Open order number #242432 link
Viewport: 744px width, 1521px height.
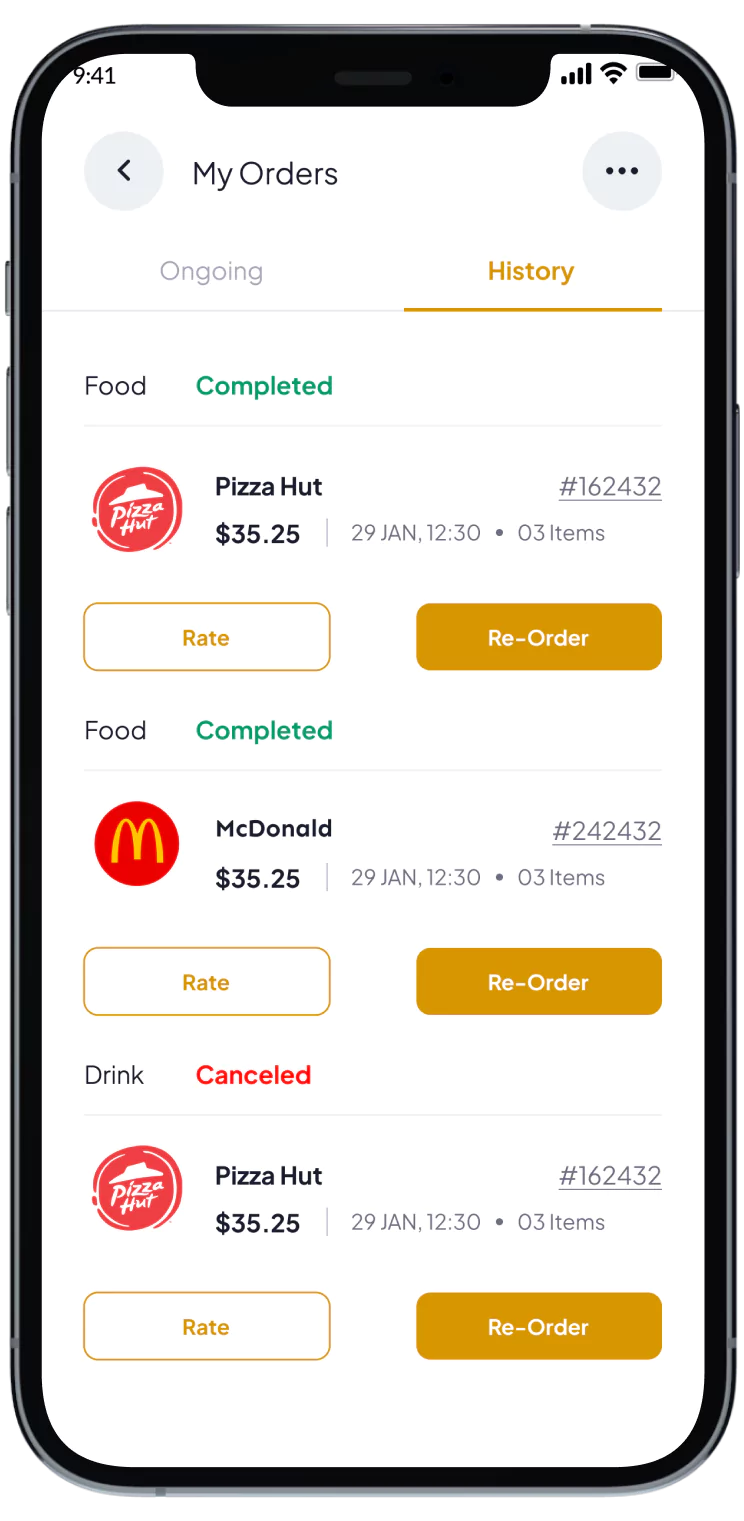point(607,831)
